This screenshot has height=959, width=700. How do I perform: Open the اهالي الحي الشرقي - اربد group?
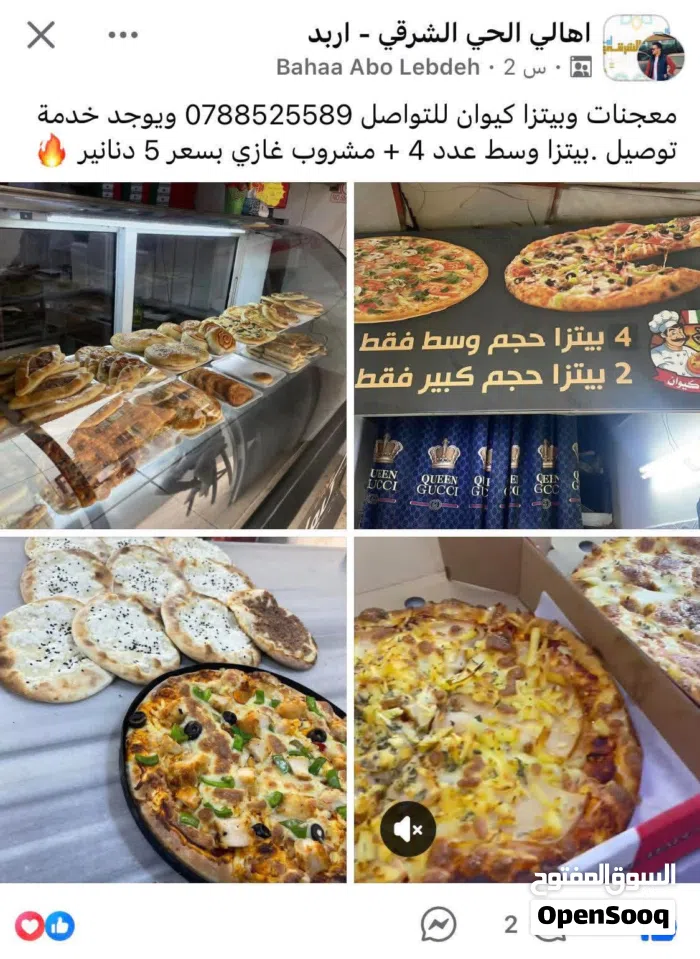448,32
